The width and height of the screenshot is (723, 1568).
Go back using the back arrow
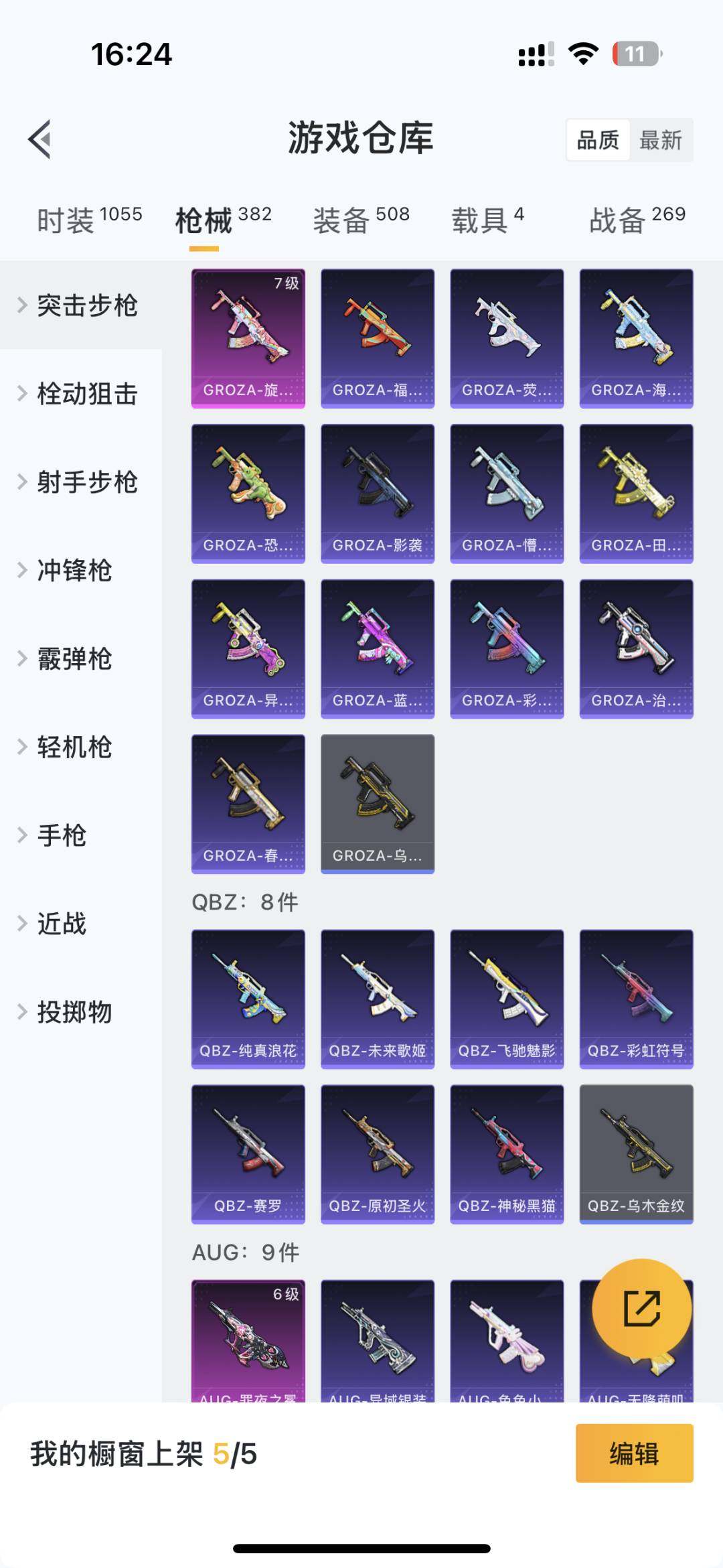(x=40, y=139)
